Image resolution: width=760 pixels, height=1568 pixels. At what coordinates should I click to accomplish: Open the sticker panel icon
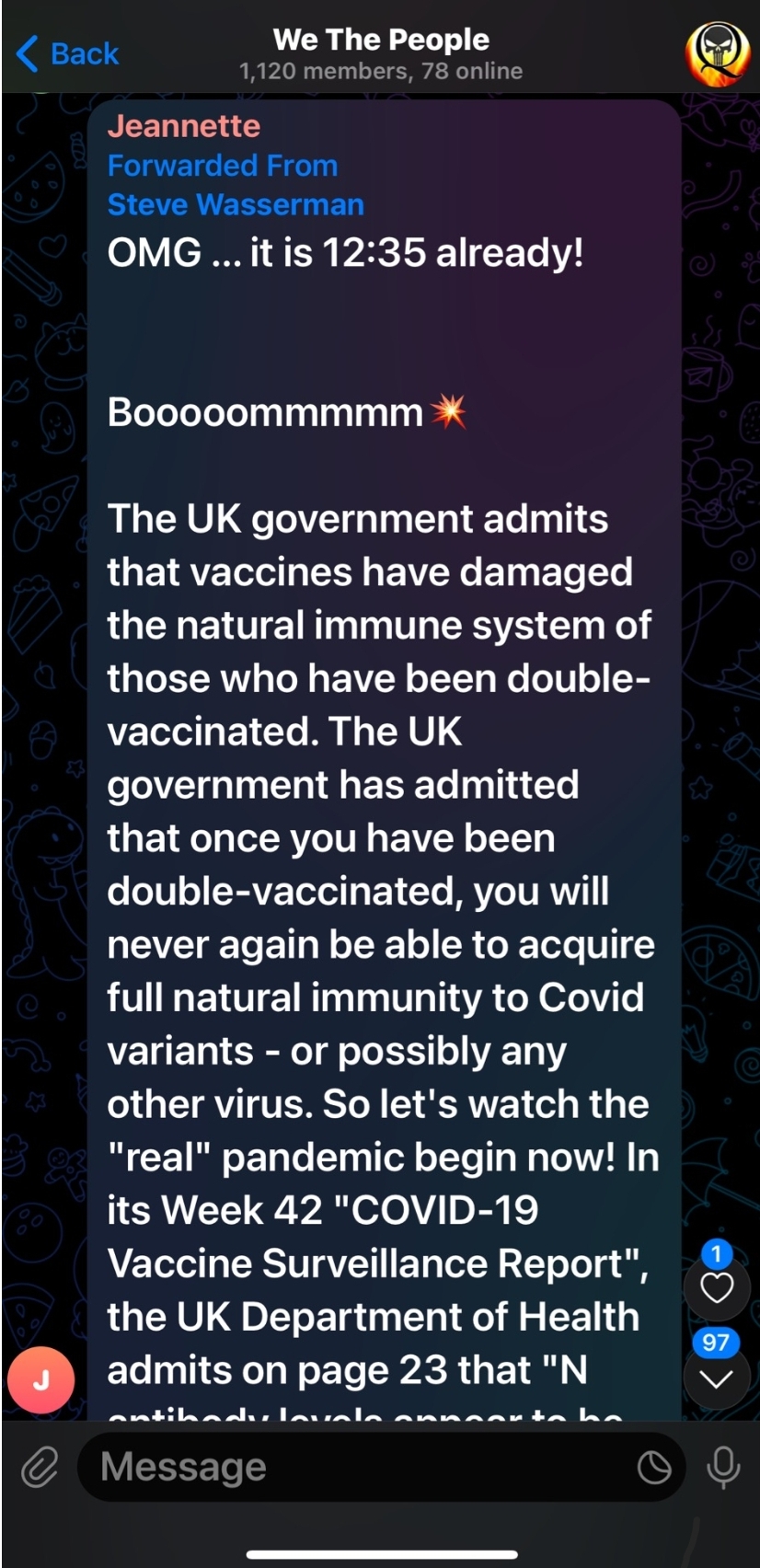point(654,1467)
